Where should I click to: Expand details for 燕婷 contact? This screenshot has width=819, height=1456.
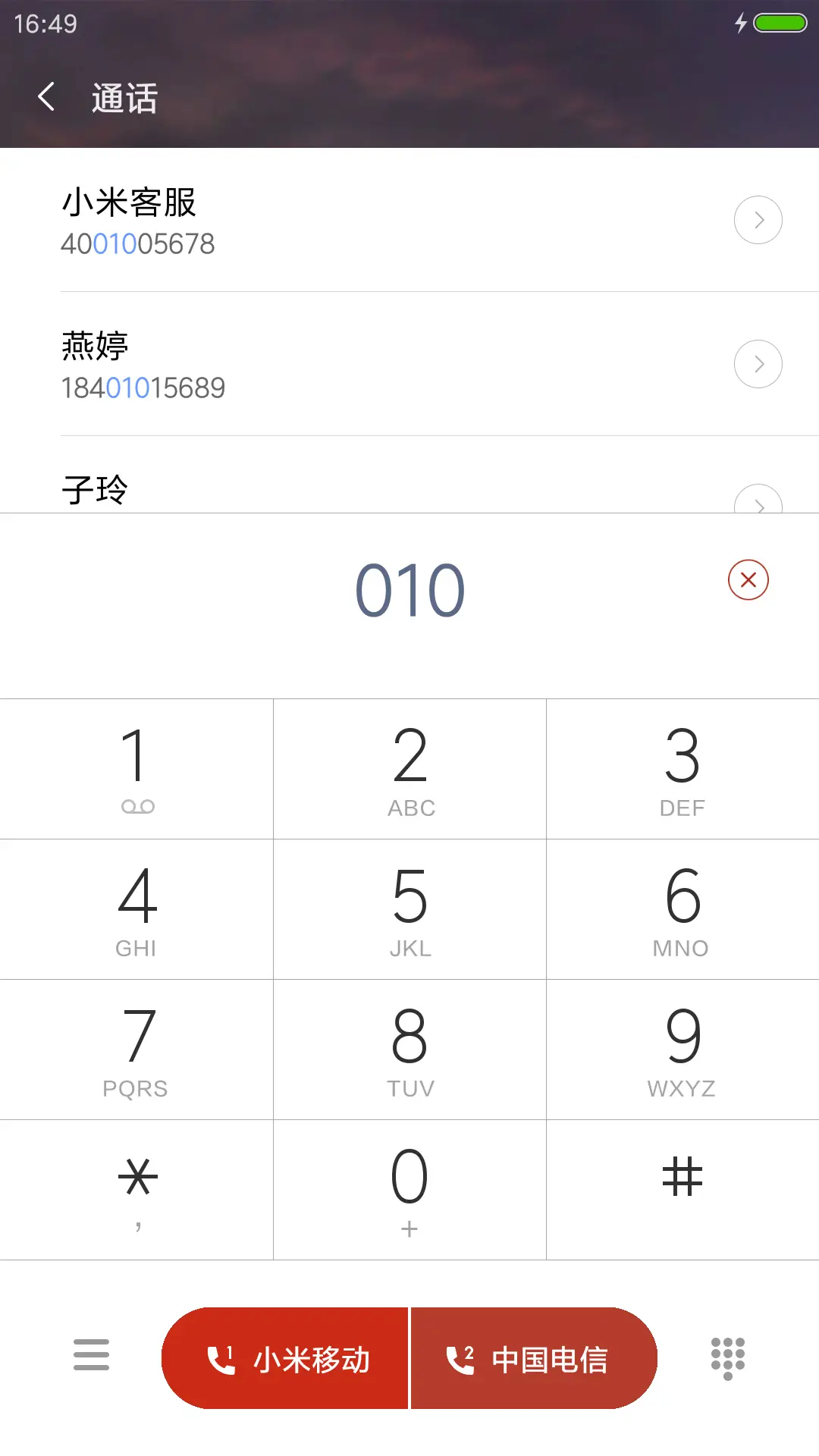(x=758, y=363)
